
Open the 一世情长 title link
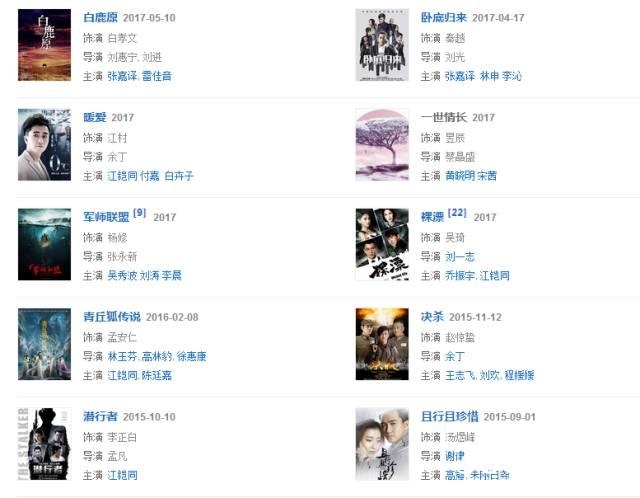[443, 118]
